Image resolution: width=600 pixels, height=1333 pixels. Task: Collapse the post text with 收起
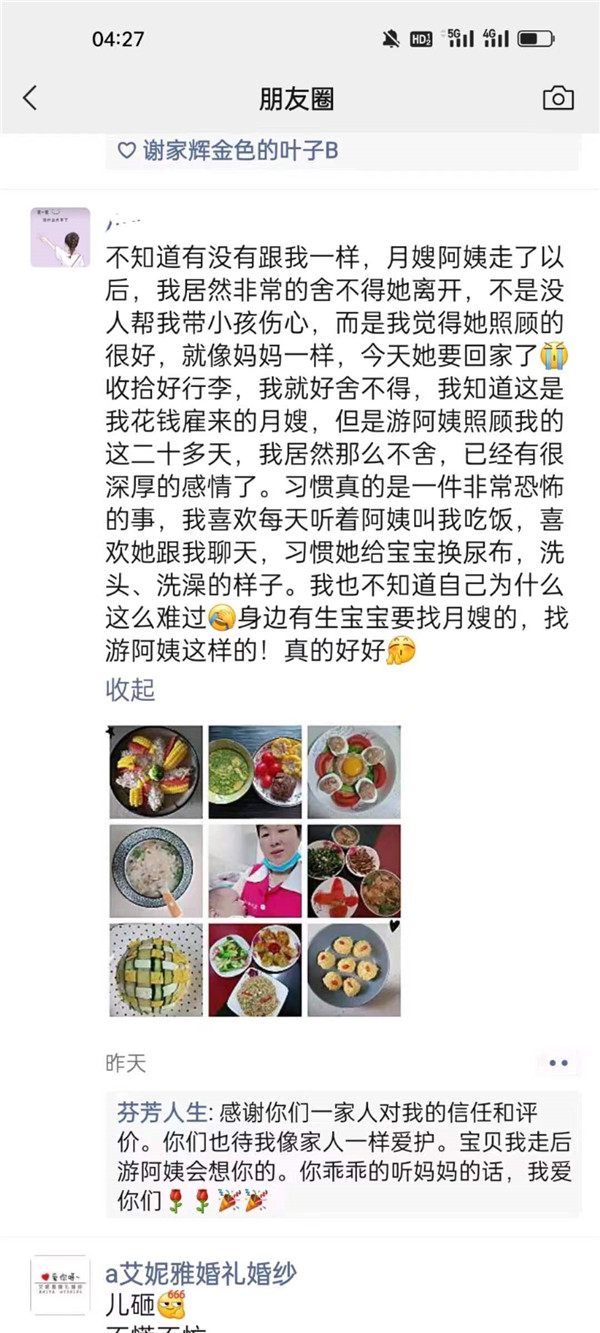click(x=130, y=690)
